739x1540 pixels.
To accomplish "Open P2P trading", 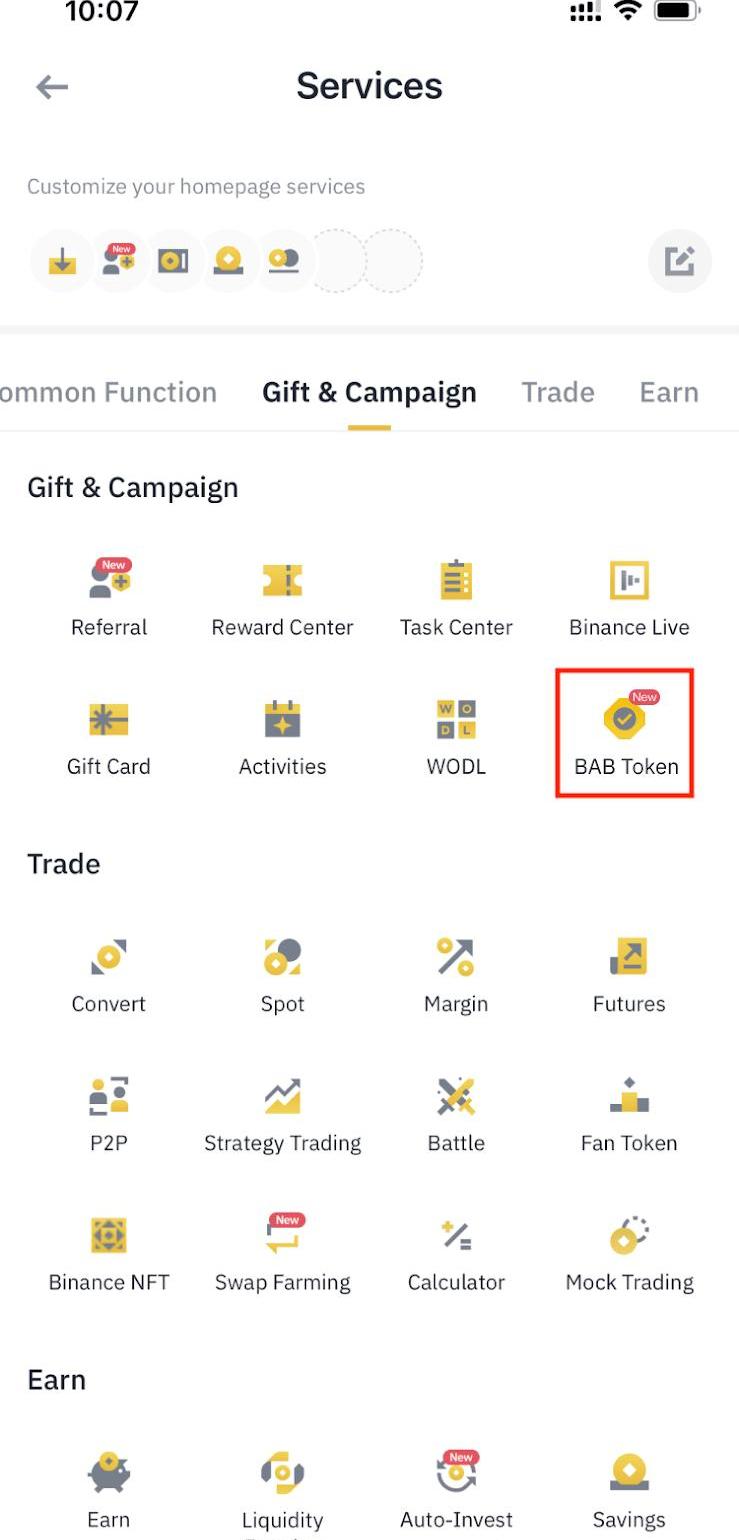I will tap(109, 1113).
